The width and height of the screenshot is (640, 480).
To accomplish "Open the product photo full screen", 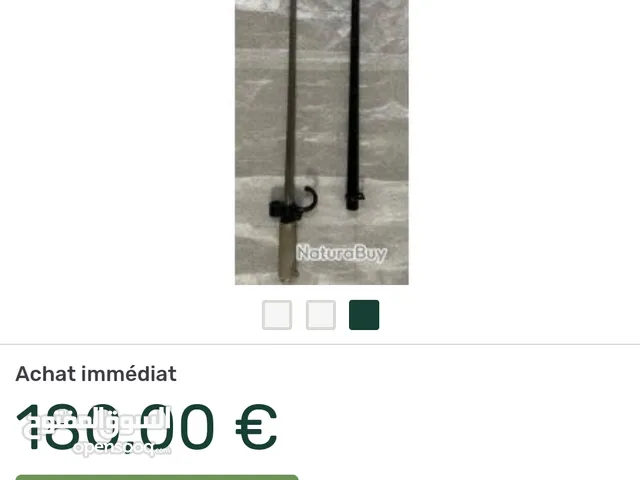I will coord(321,140).
